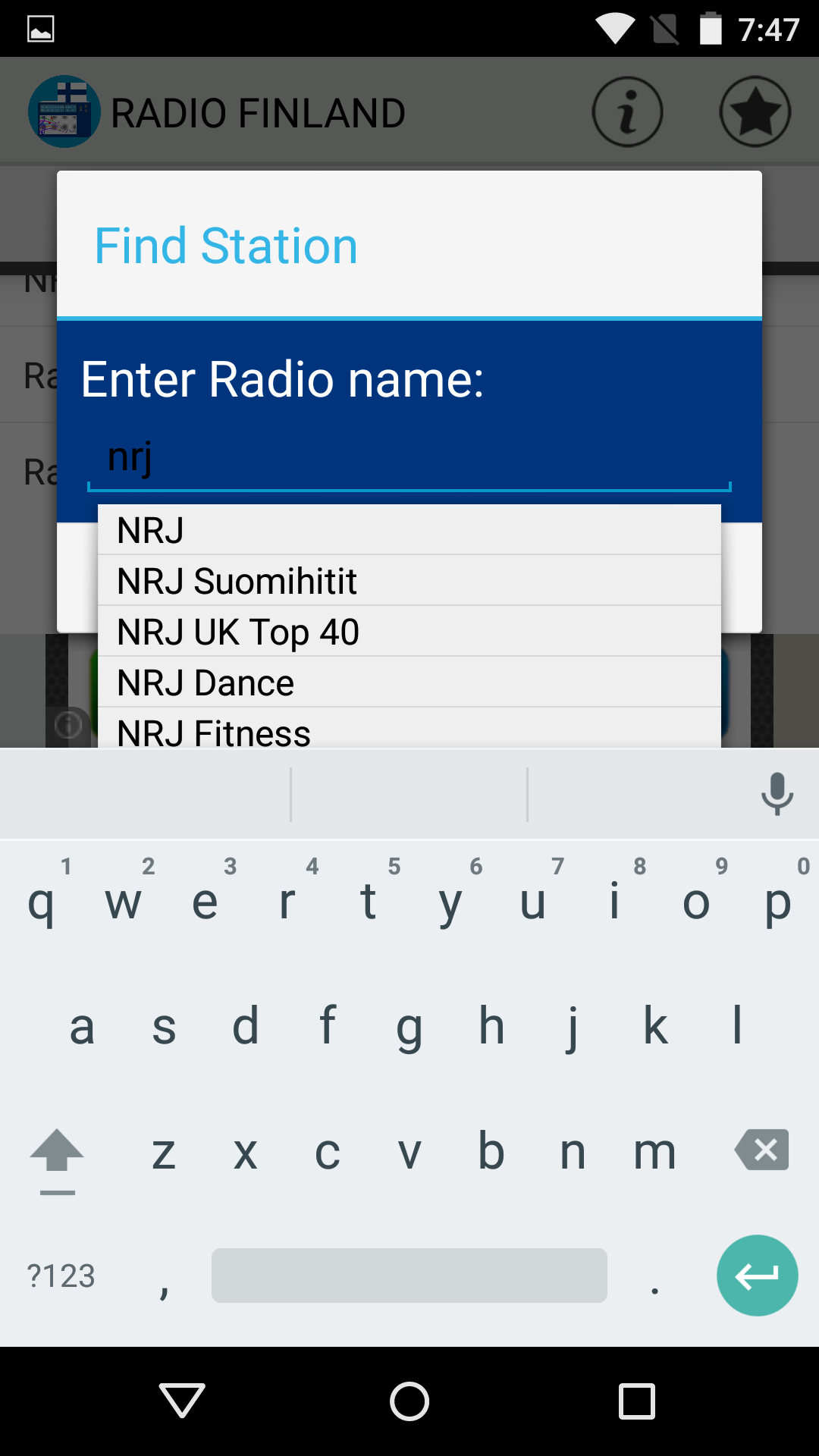Start voice input with the microphone icon
Viewport: 819px width, 1456px height.
(x=777, y=793)
